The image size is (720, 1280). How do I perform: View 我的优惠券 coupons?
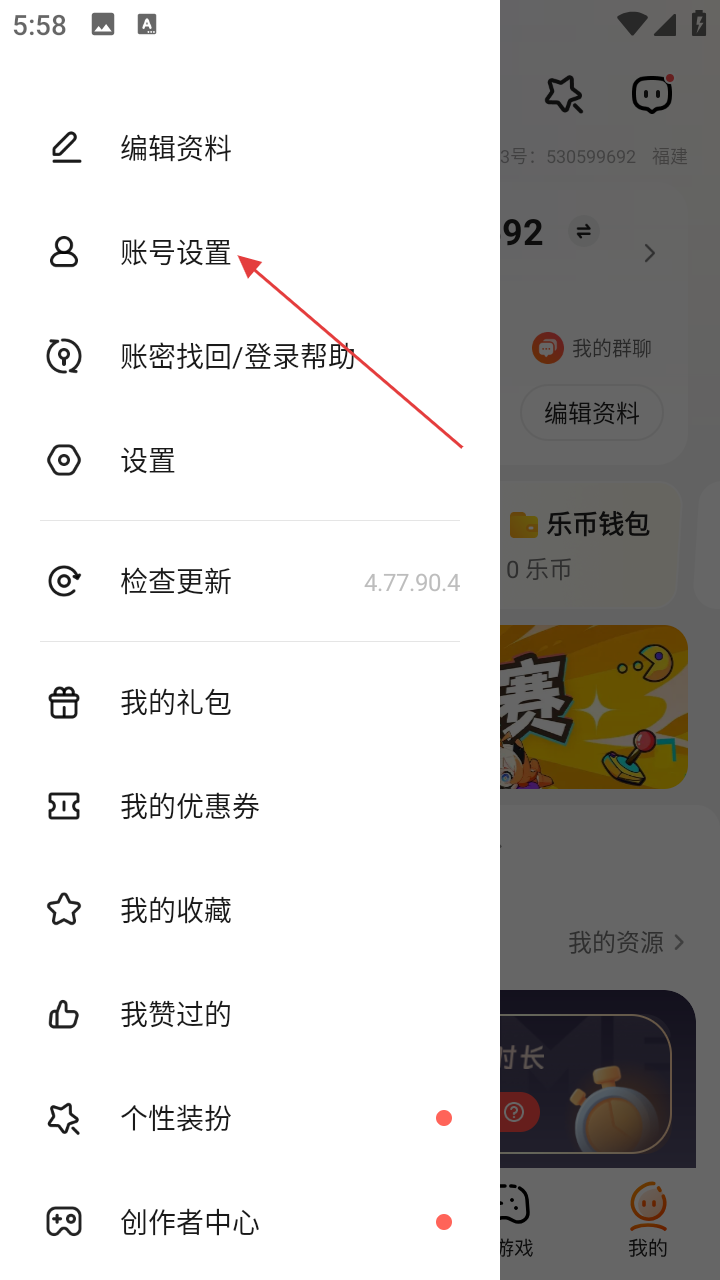pyautogui.click(x=190, y=806)
